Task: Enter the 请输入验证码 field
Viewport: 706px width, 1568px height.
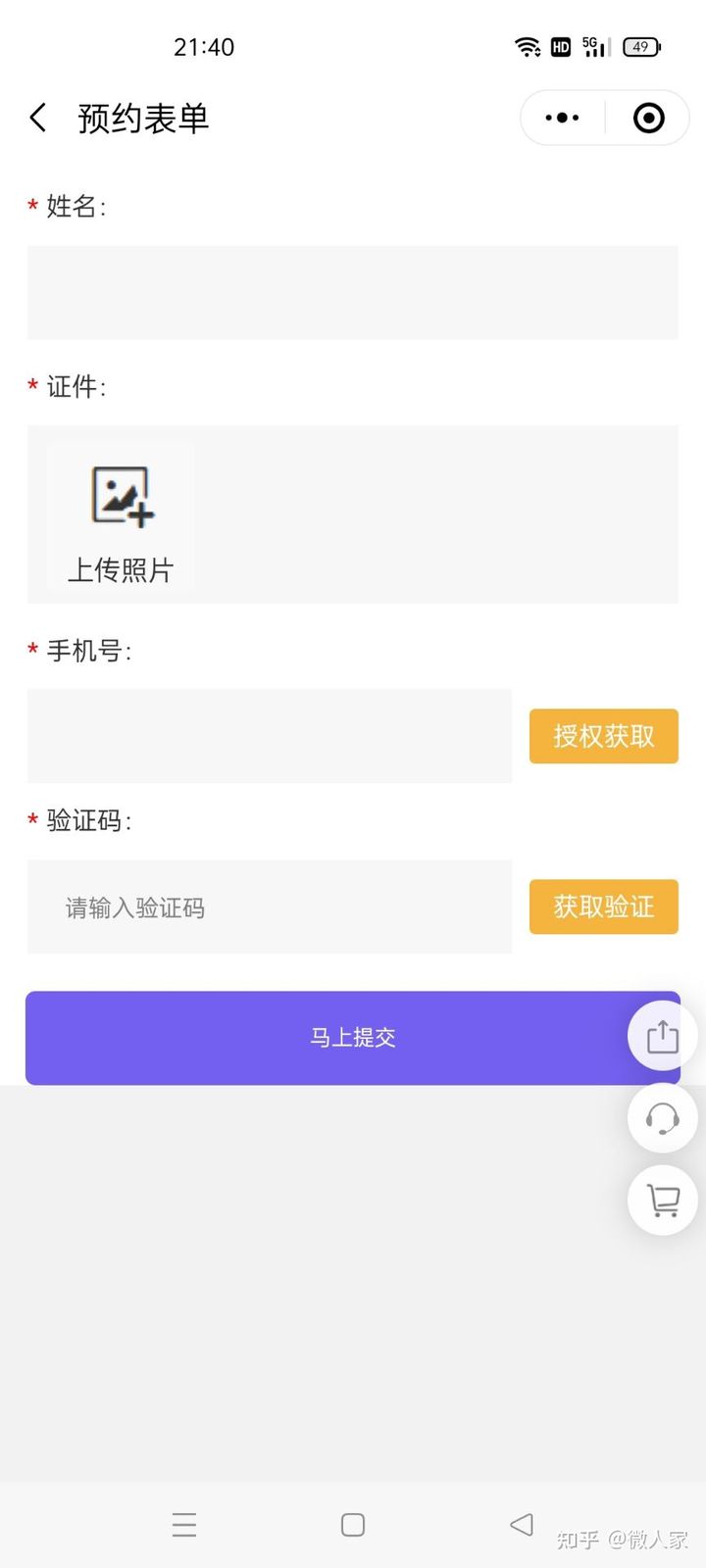Action: (x=269, y=907)
